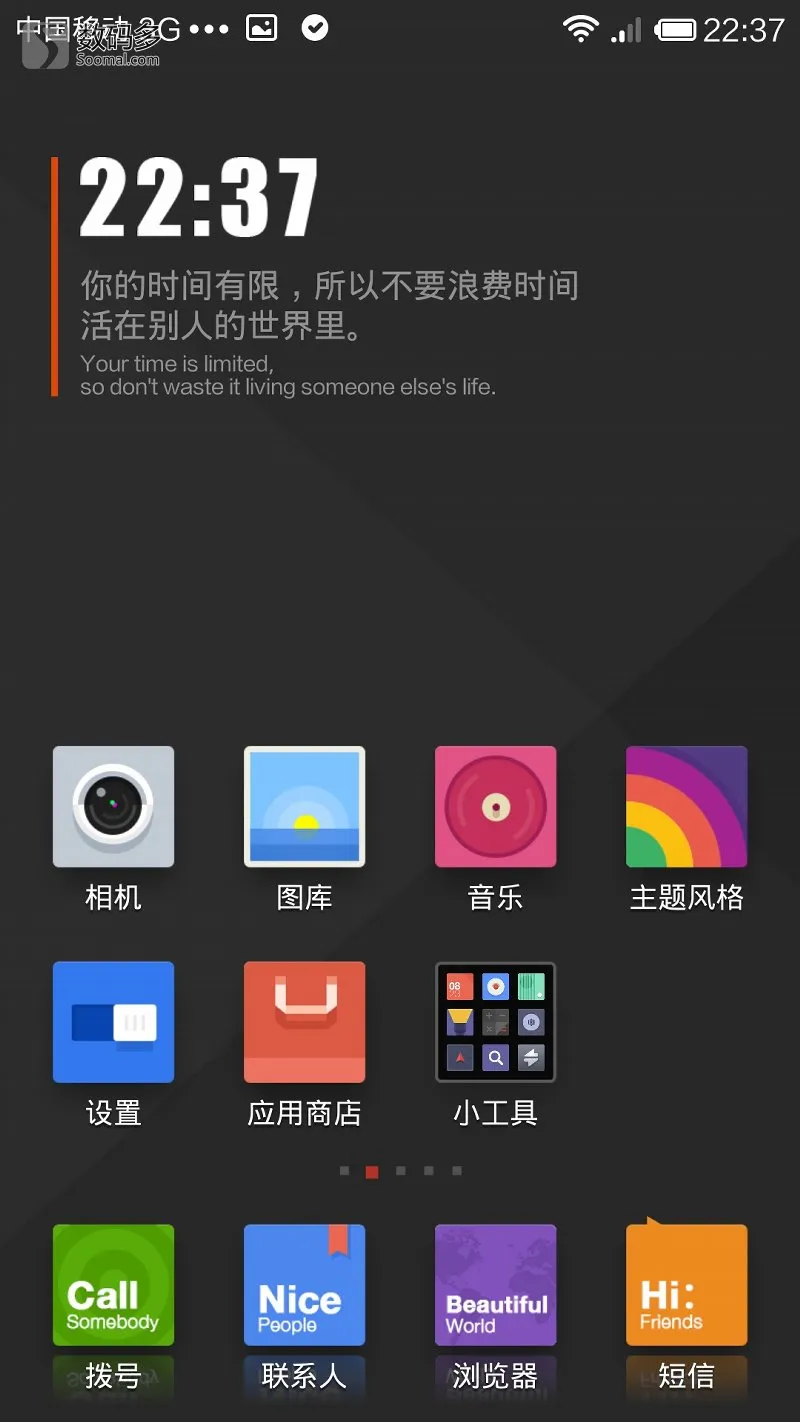The width and height of the screenshot is (800, 1422).
Task: Open 短信 messages in the dock
Action: 686,1285
